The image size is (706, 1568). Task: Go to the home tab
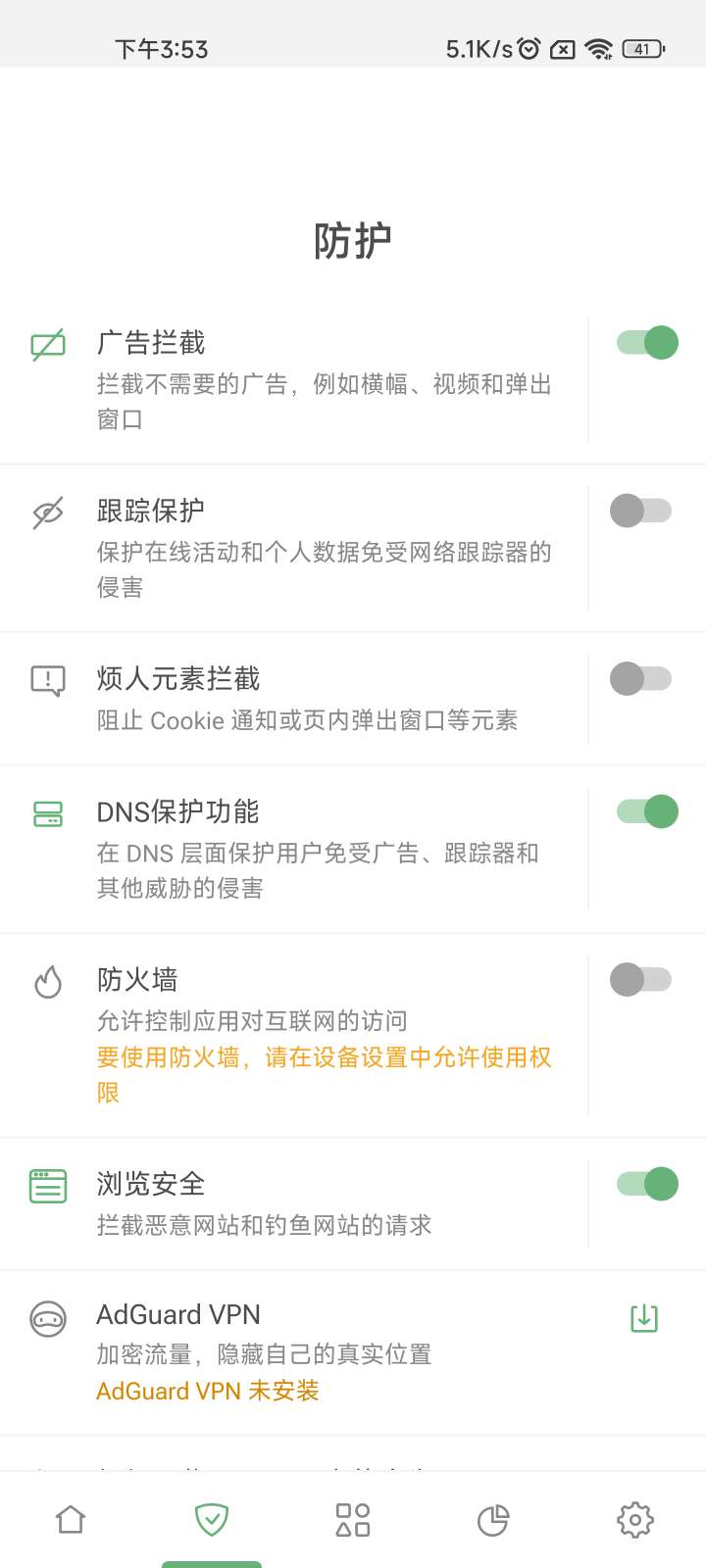coord(71,1520)
